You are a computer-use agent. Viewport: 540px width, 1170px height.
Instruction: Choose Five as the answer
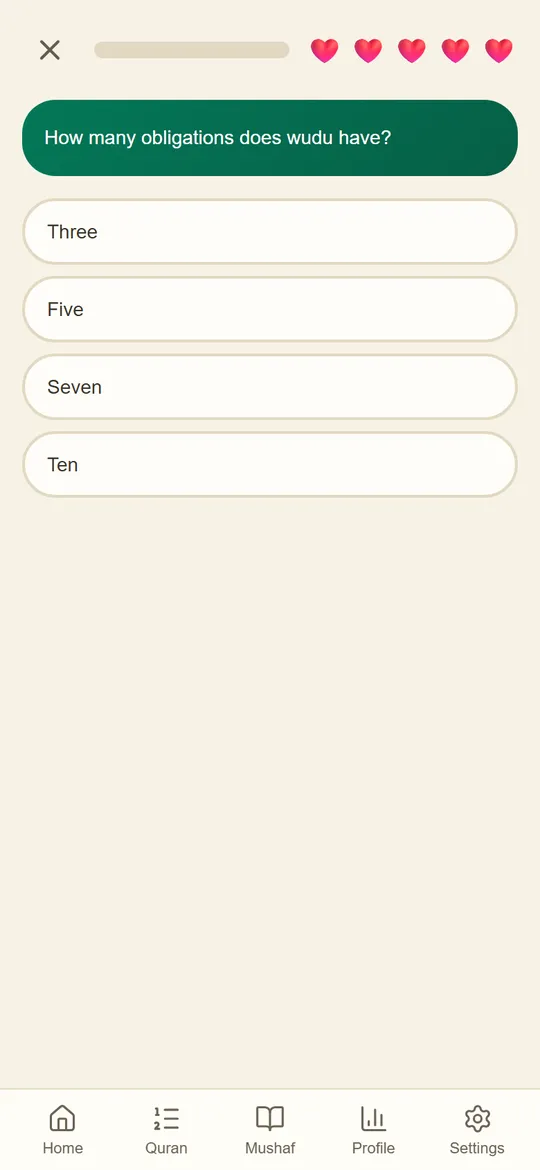(x=270, y=309)
